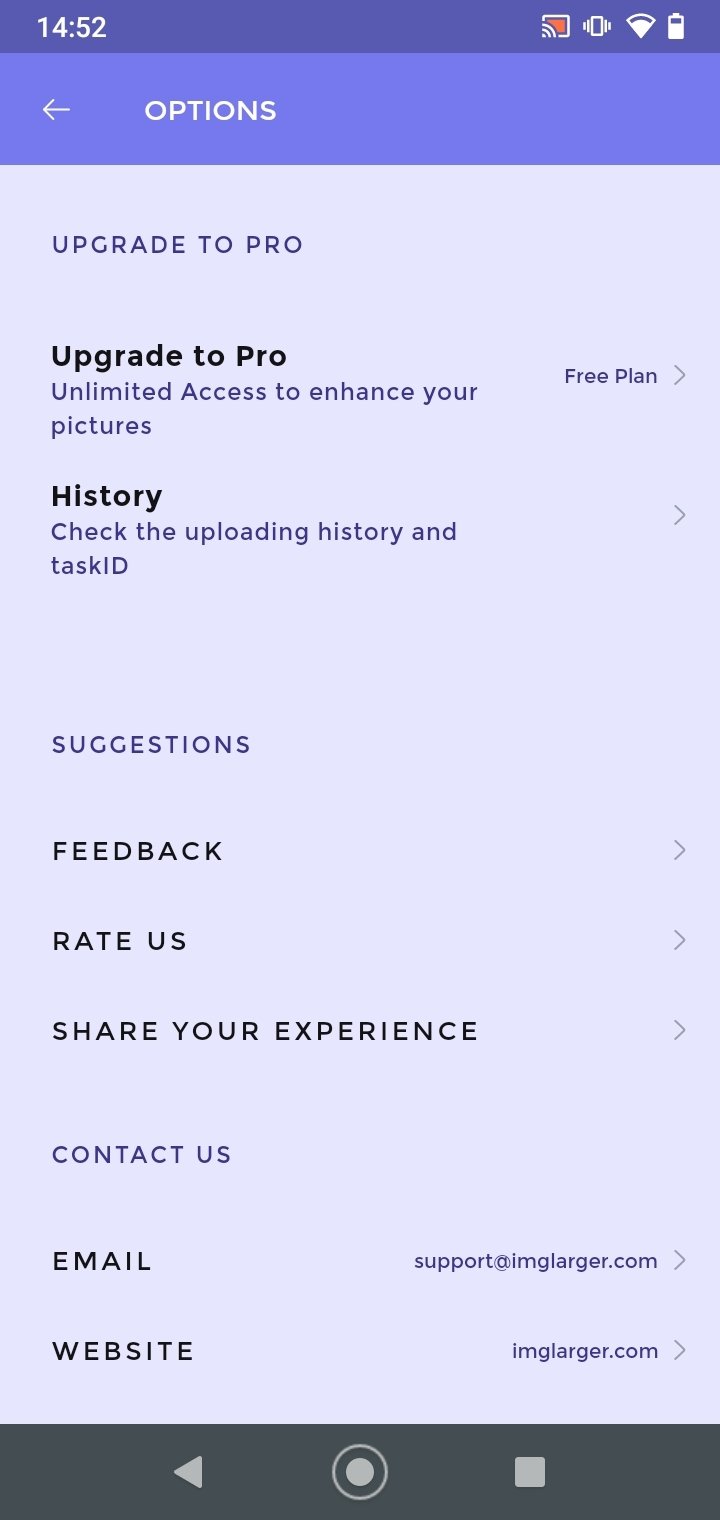Image resolution: width=720 pixels, height=1520 pixels.
Task: Open the Upgrade to Pro row
Action: [x=360, y=390]
